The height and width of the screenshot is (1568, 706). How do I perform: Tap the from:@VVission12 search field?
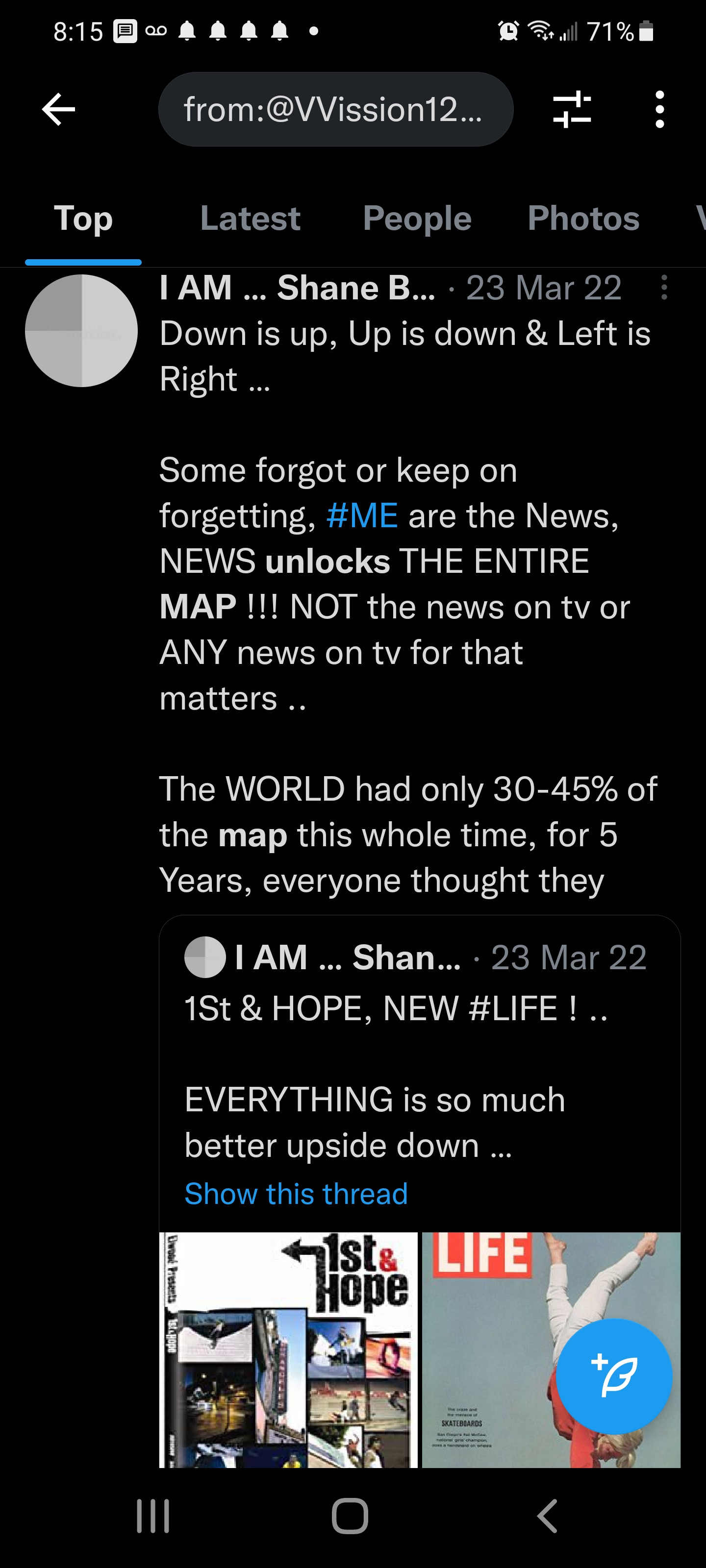(335, 110)
